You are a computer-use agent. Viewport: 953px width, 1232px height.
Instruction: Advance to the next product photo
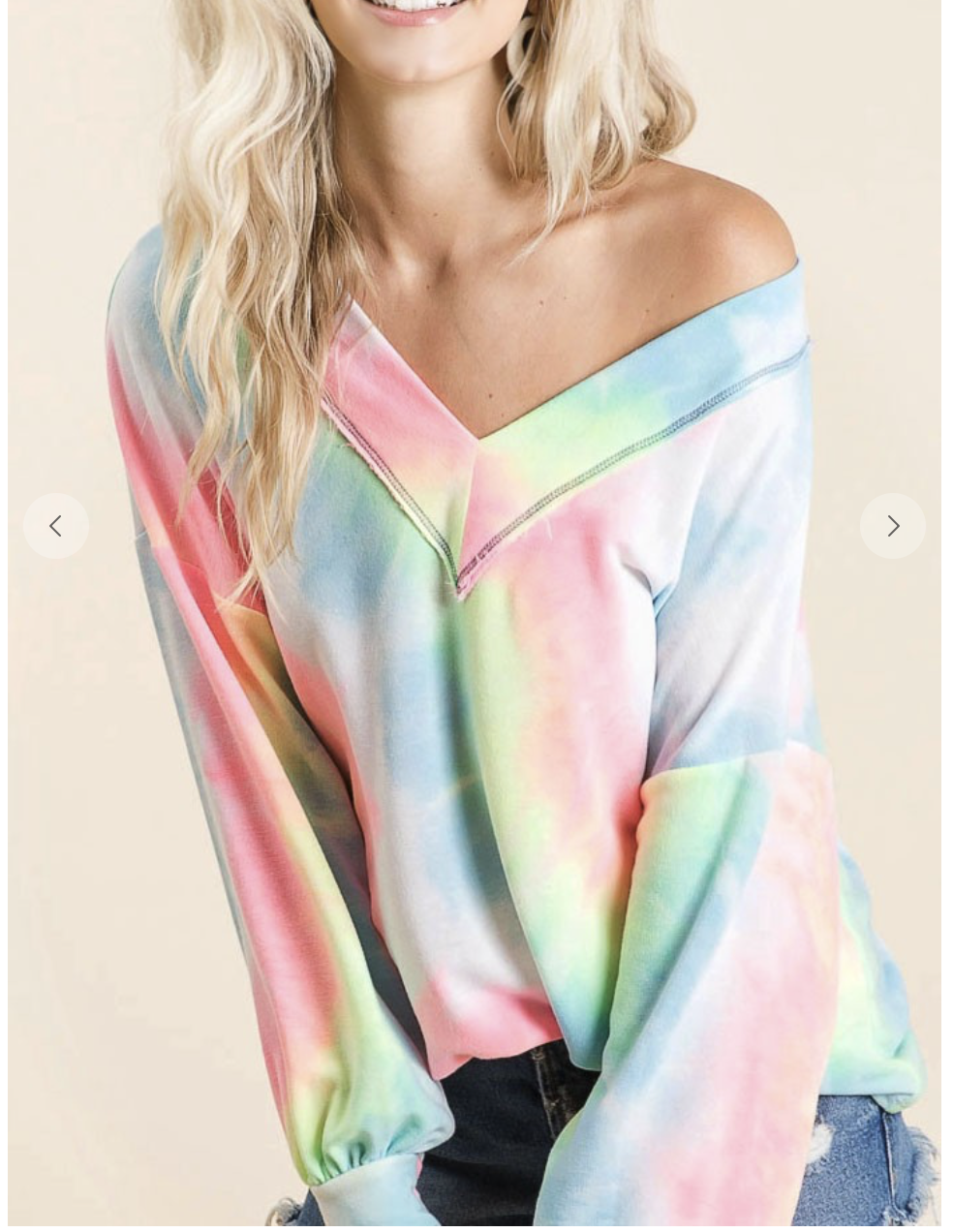(x=892, y=526)
